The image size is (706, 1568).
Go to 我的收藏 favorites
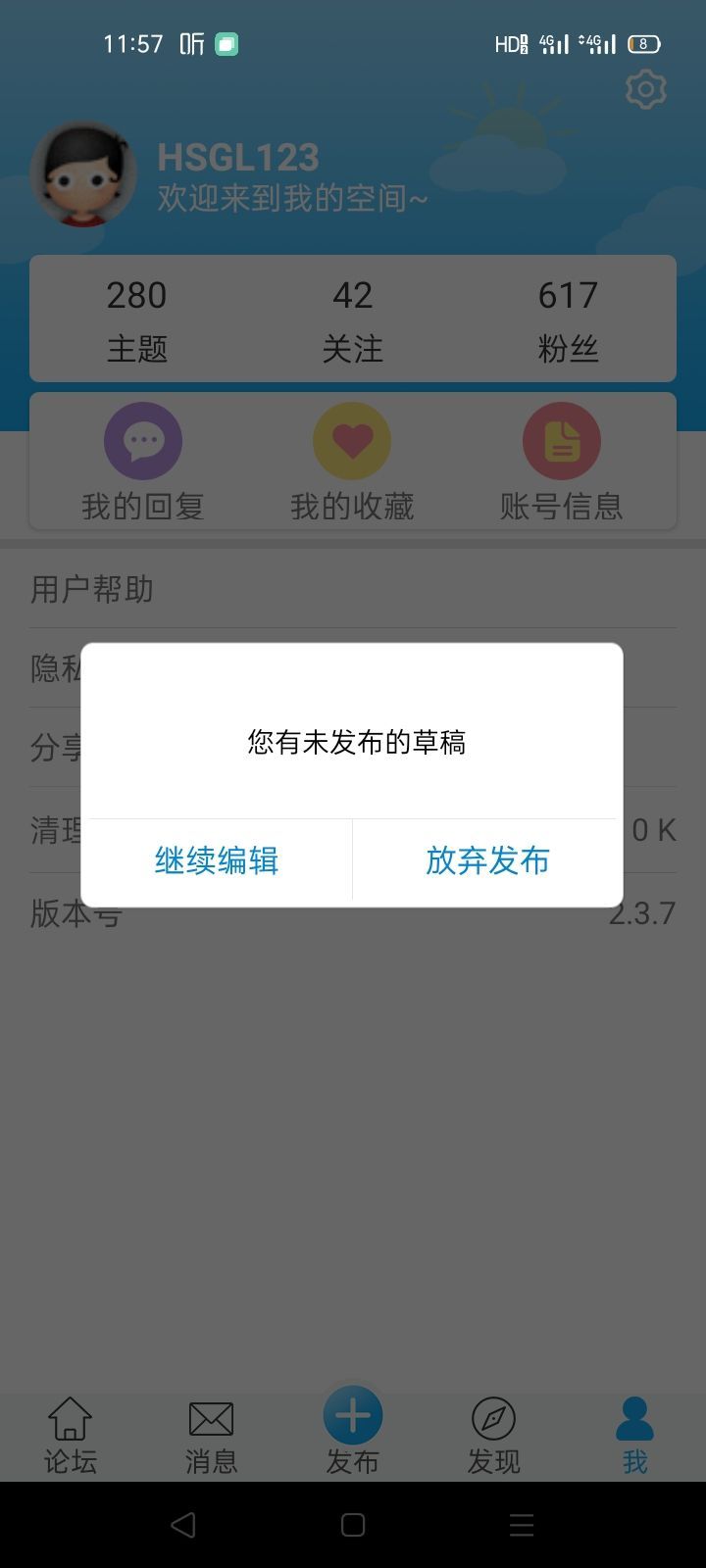[352, 463]
